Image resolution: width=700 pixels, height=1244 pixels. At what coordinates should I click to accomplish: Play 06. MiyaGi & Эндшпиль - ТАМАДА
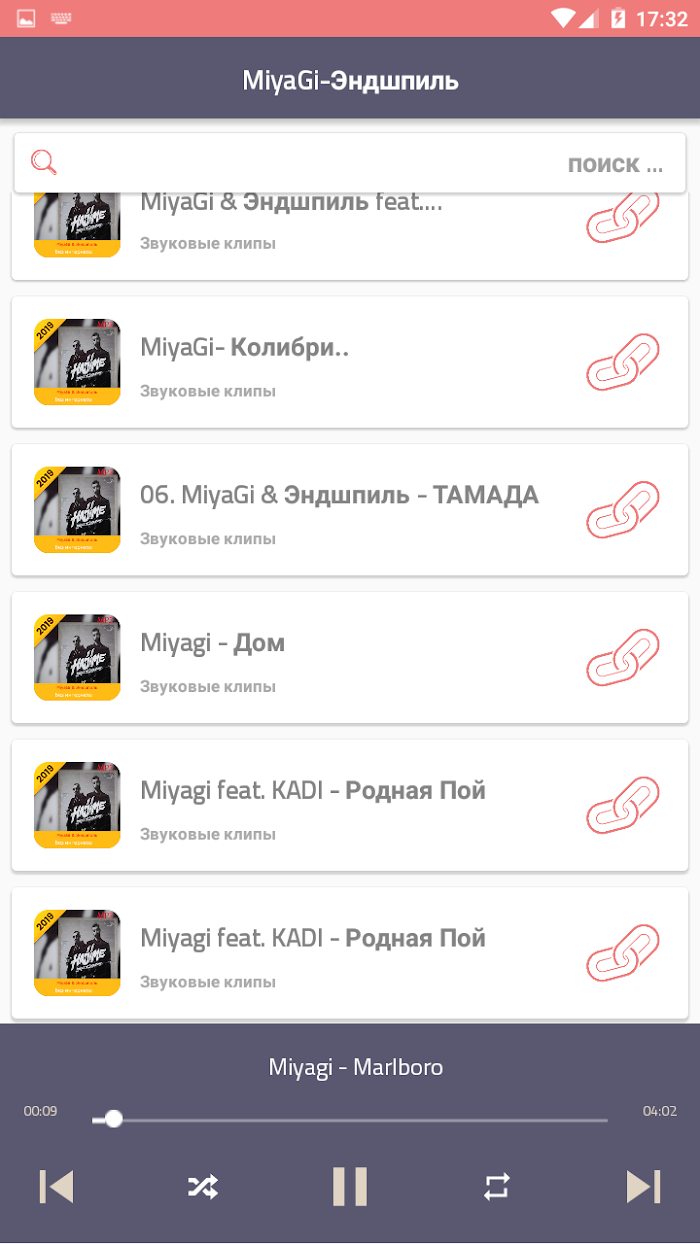(350, 510)
